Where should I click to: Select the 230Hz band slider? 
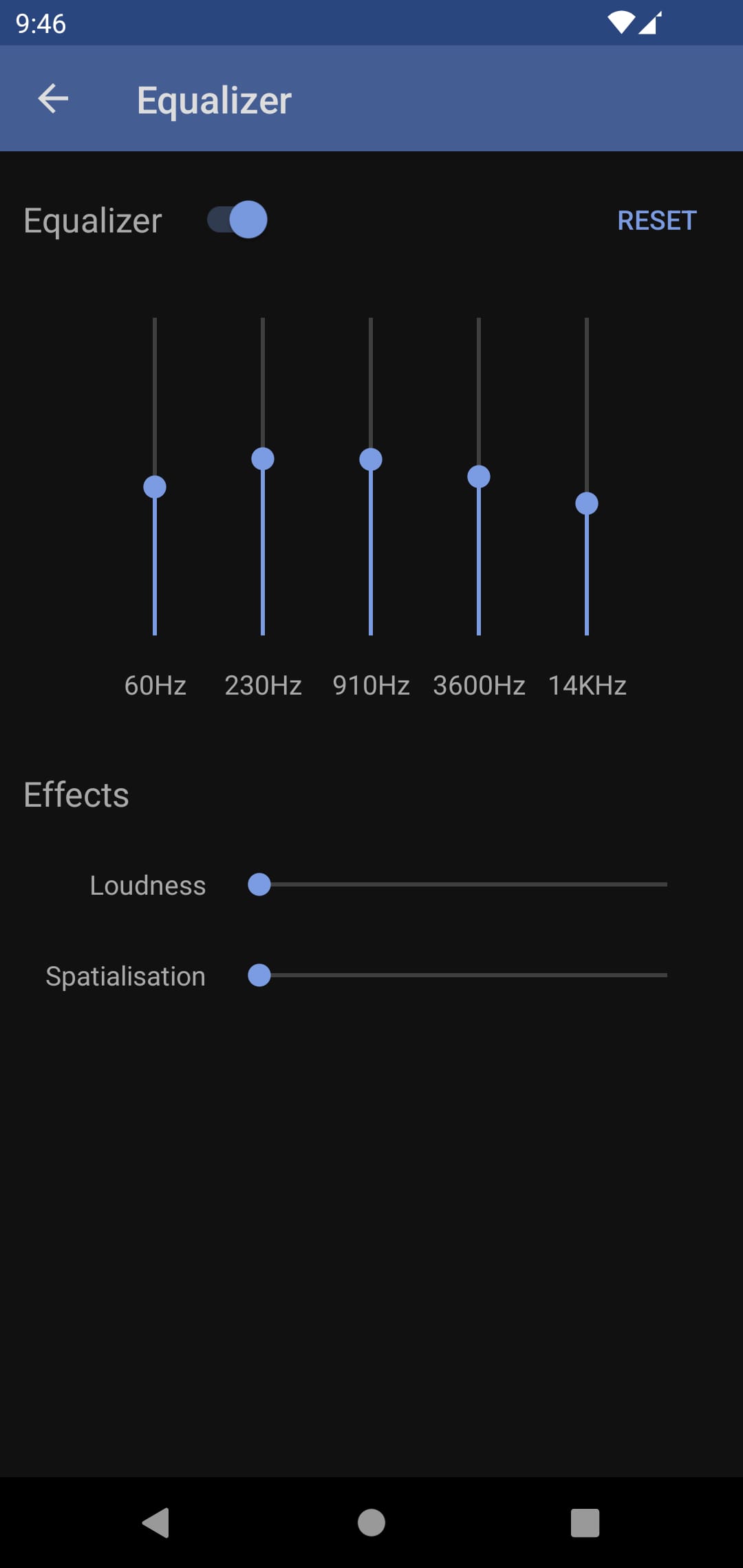(x=262, y=459)
